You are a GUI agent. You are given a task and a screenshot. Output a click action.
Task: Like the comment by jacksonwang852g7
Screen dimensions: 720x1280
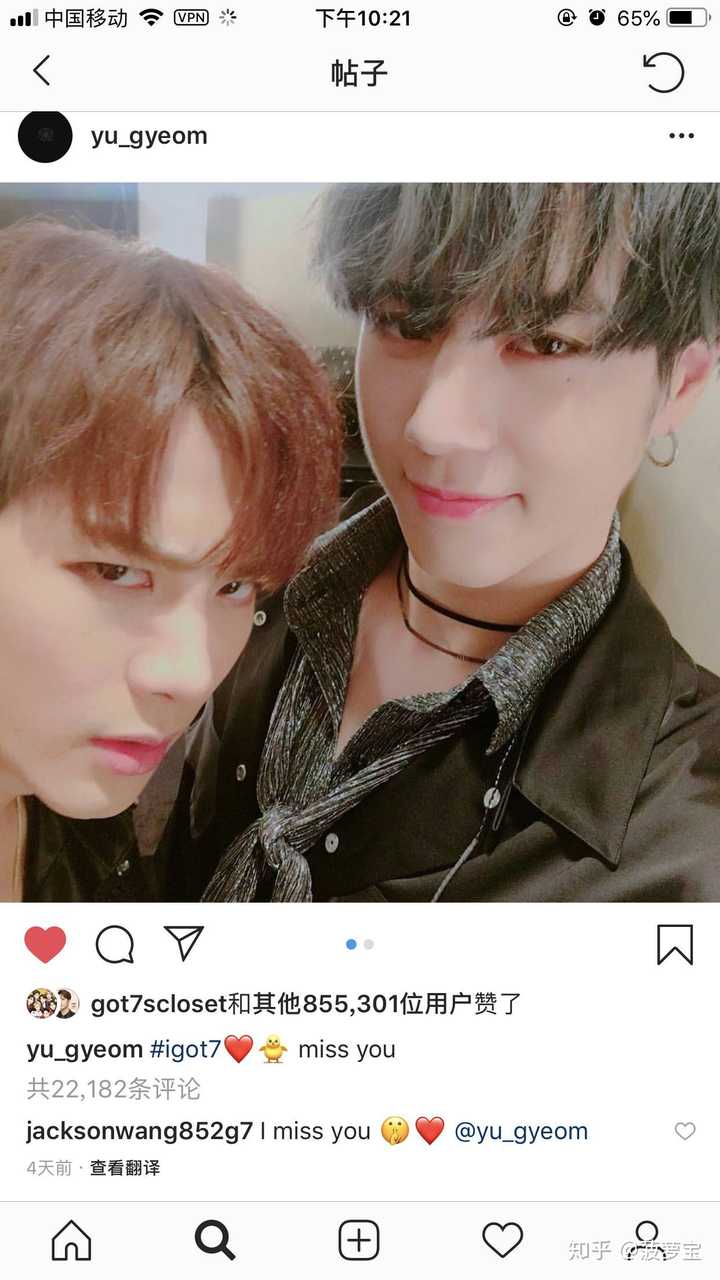685,1131
